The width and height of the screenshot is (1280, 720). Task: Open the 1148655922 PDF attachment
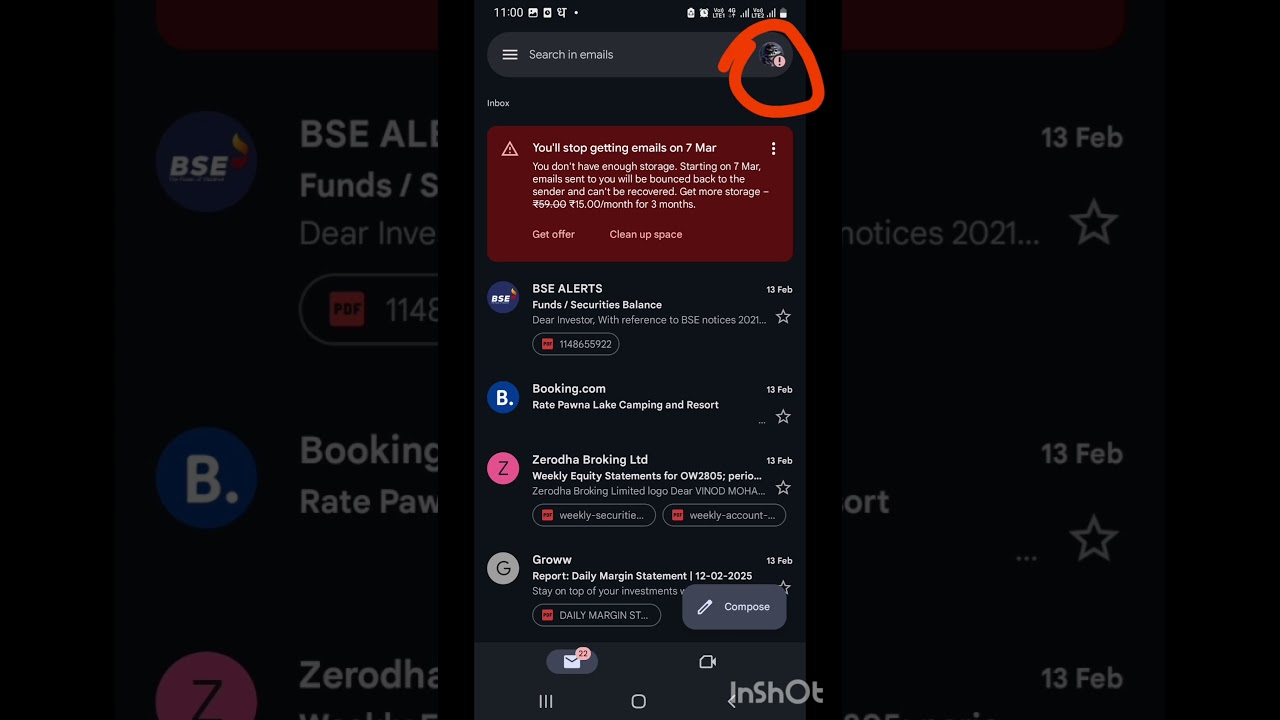coord(576,344)
